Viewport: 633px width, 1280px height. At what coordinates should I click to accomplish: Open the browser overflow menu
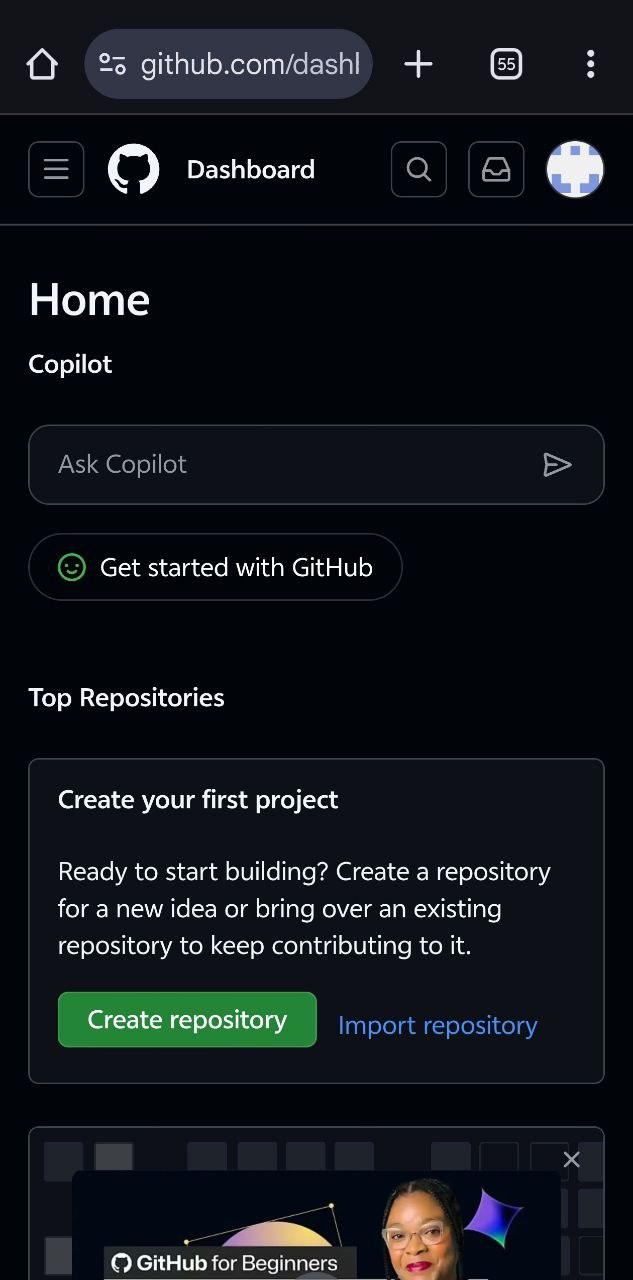point(590,65)
